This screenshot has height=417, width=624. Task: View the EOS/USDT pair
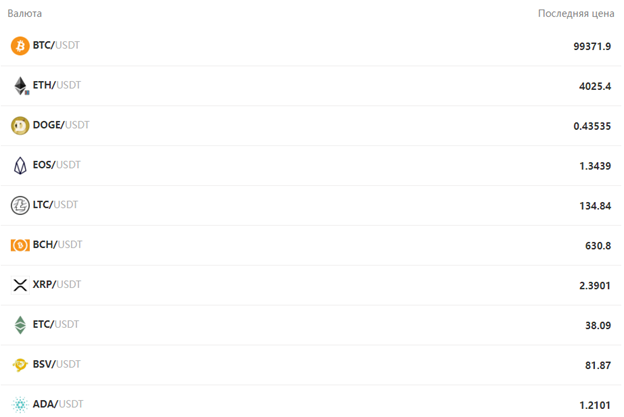pyautogui.click(x=56, y=165)
